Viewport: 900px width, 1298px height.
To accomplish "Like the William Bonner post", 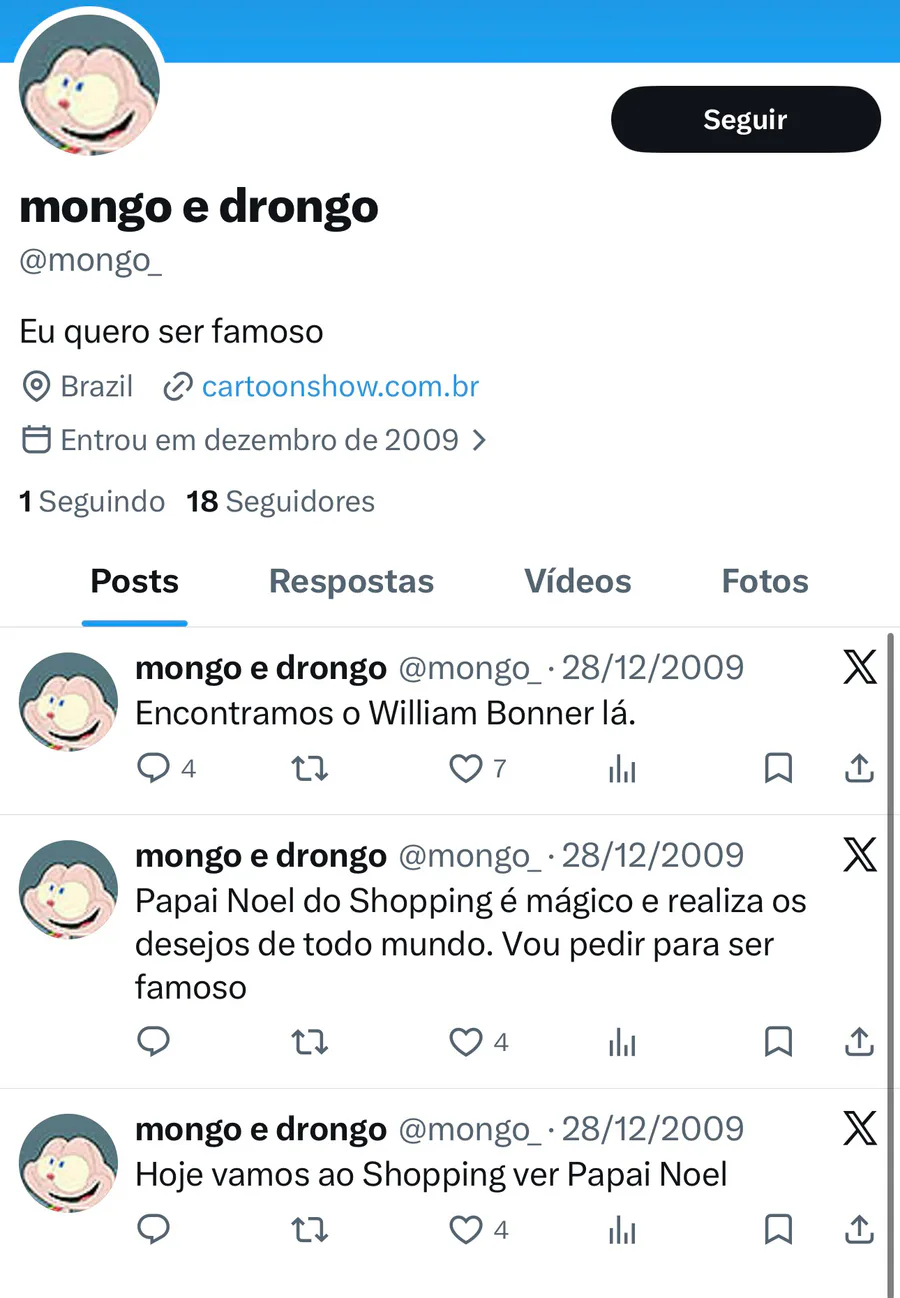I will 465,768.
